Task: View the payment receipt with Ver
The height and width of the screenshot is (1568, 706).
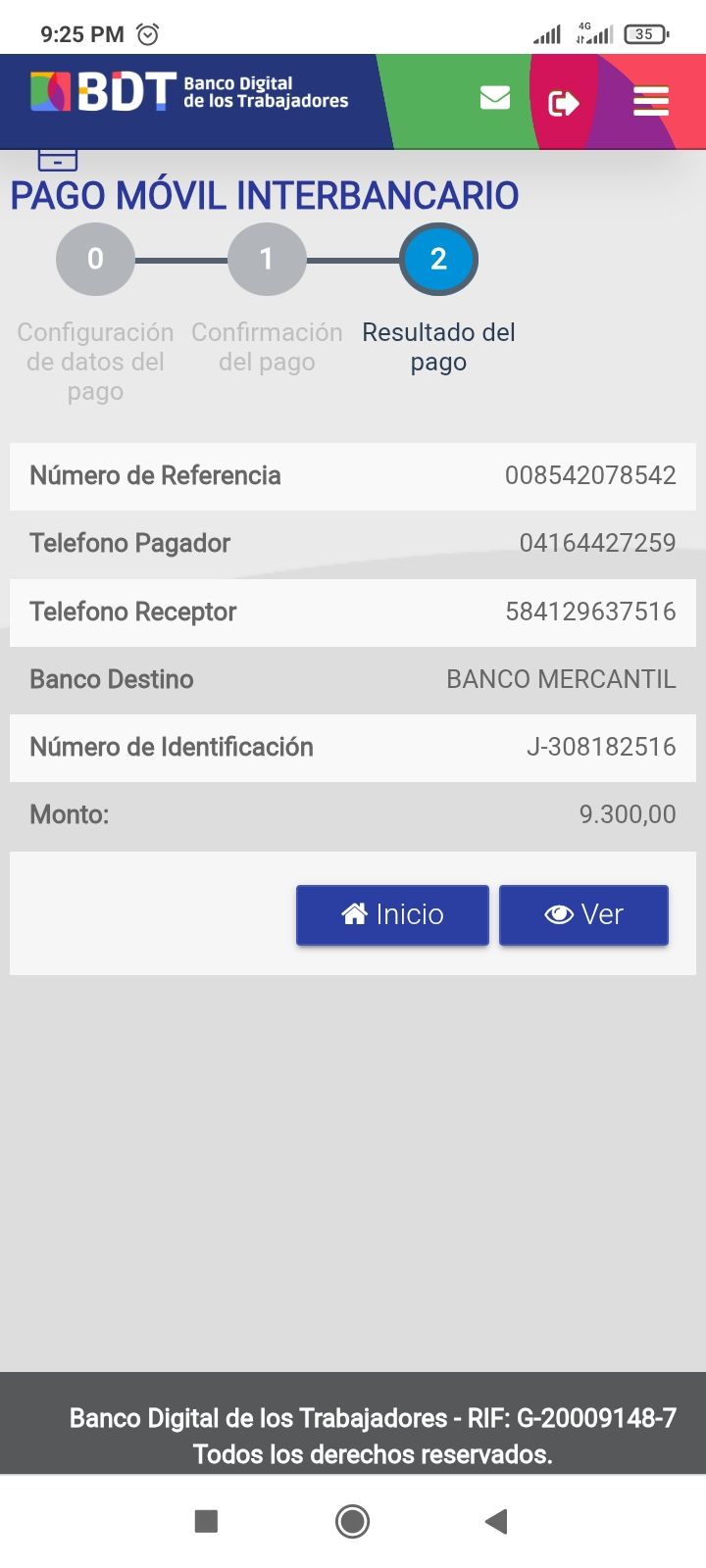Action: (x=583, y=914)
